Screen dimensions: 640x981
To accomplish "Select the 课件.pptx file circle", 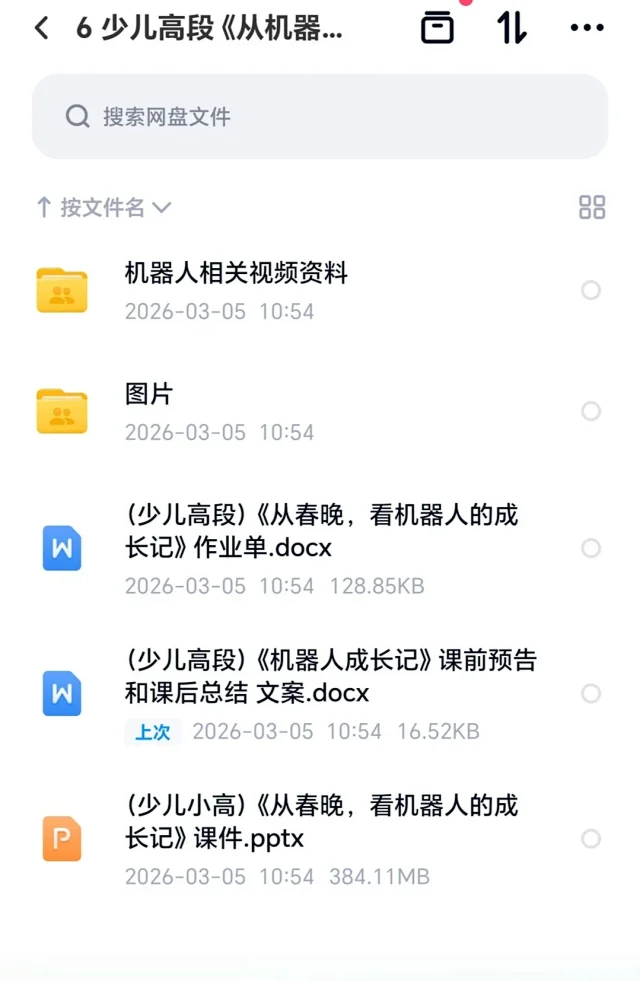I will (x=591, y=838).
